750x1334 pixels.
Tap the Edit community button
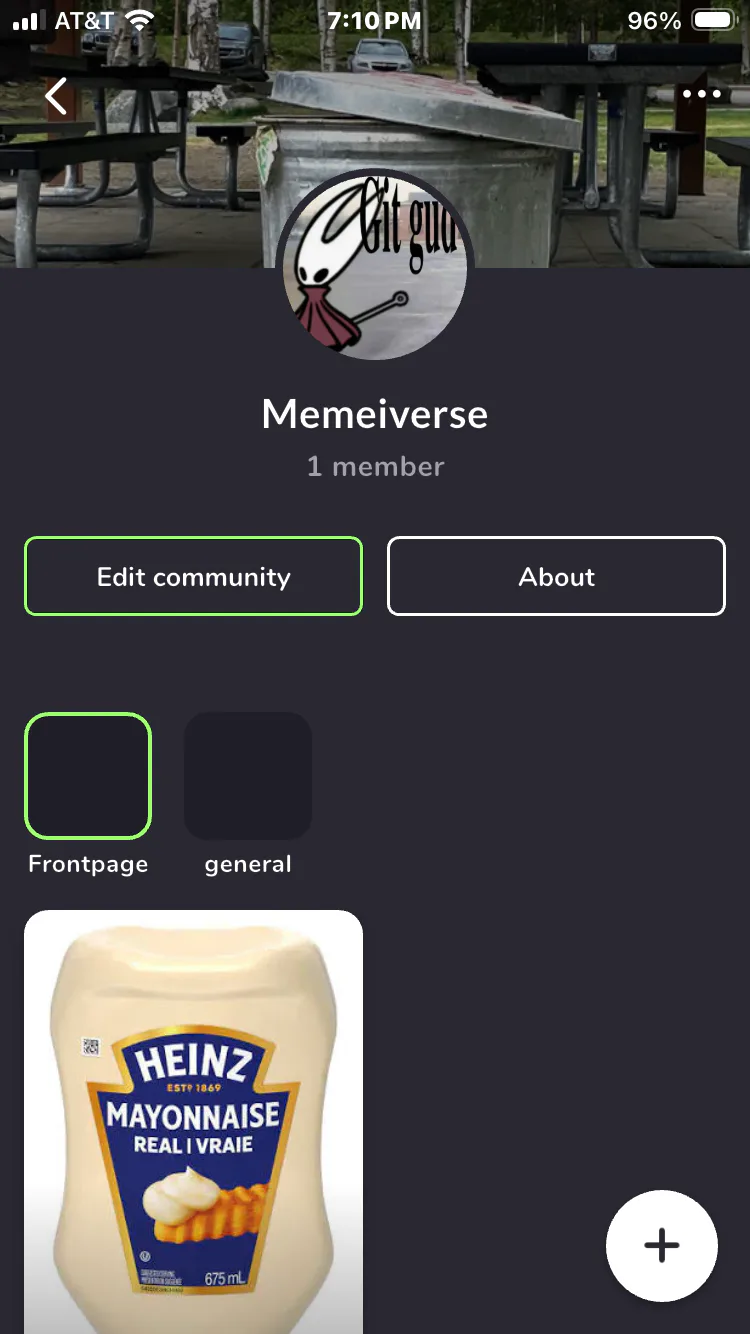point(193,576)
